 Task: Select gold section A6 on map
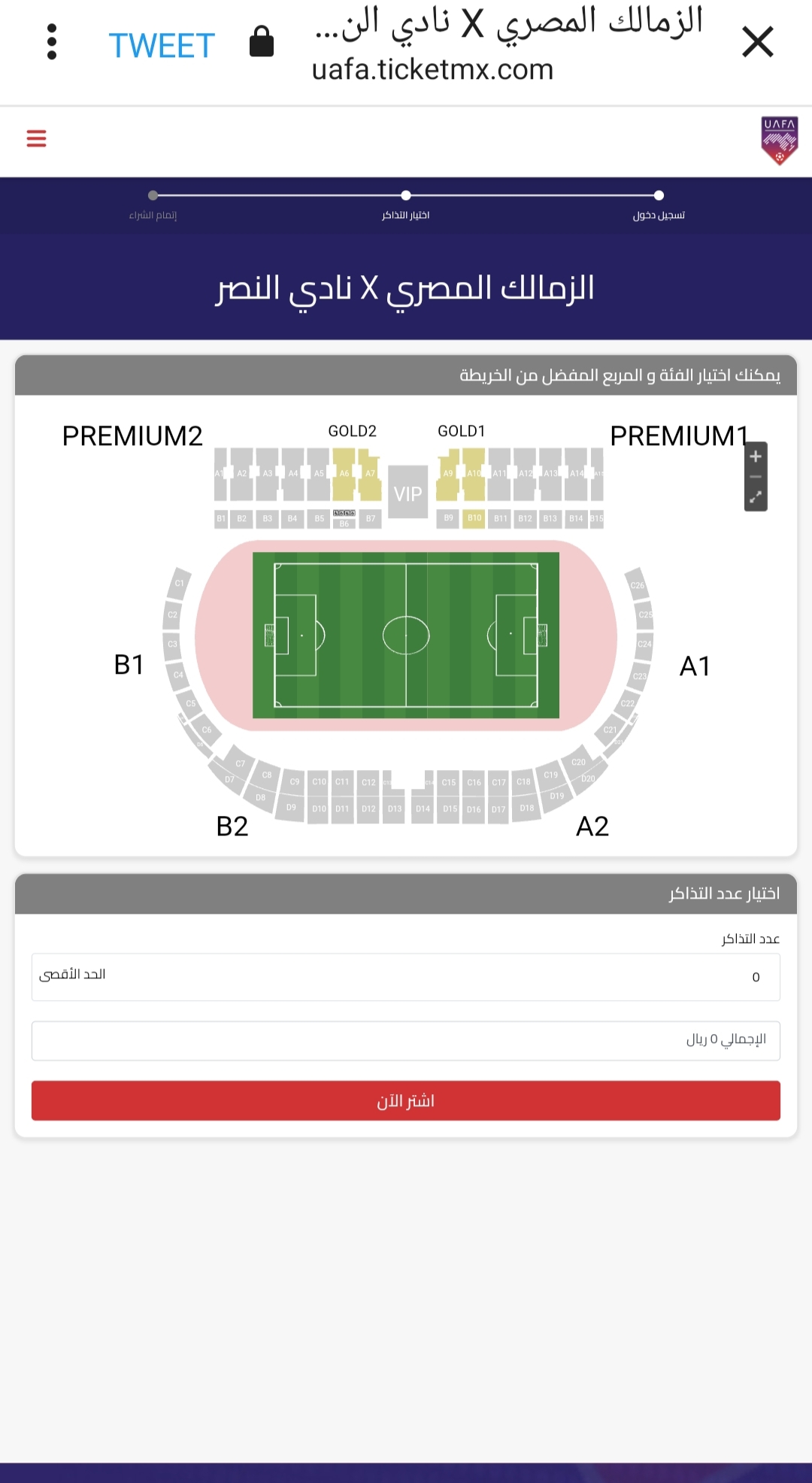tap(344, 474)
